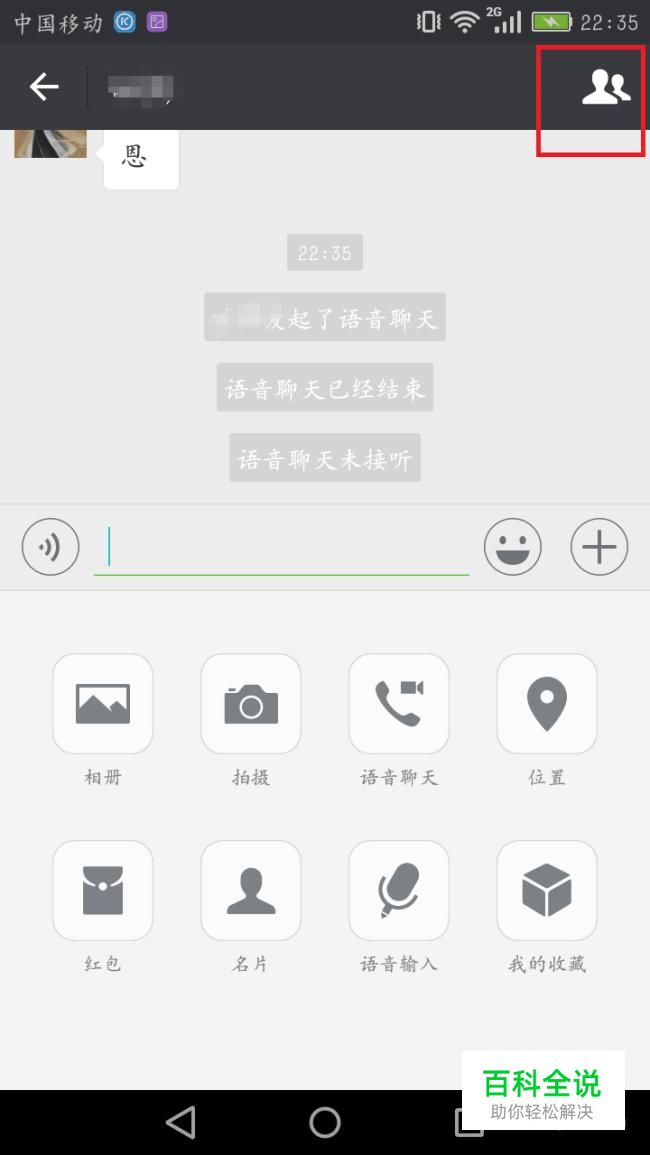Use 语音输入 to dictate

[399, 890]
